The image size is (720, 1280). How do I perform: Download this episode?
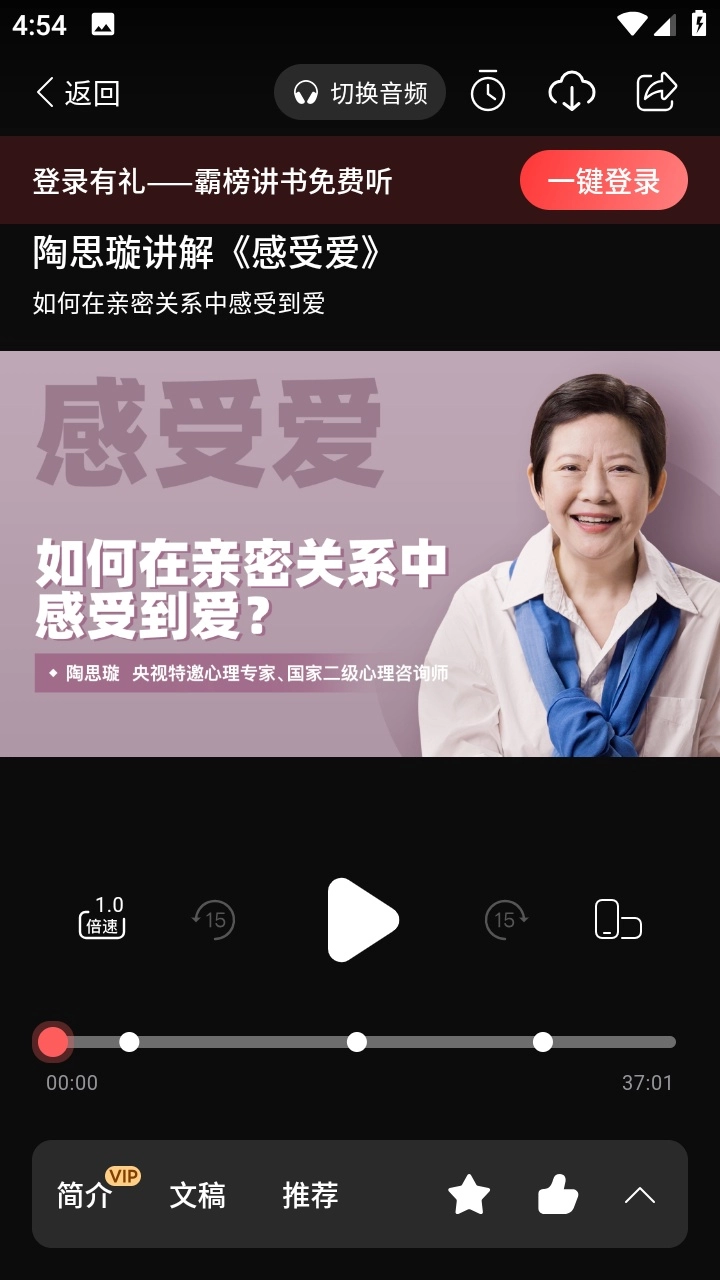pos(572,93)
